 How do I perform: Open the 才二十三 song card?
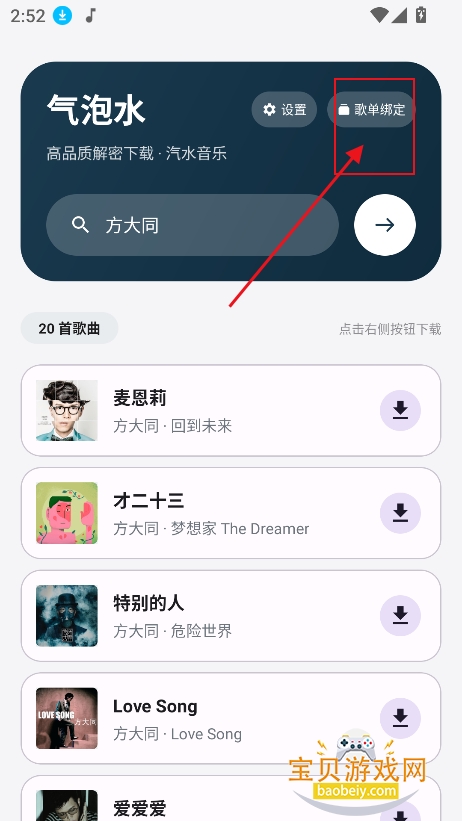[x=231, y=513]
